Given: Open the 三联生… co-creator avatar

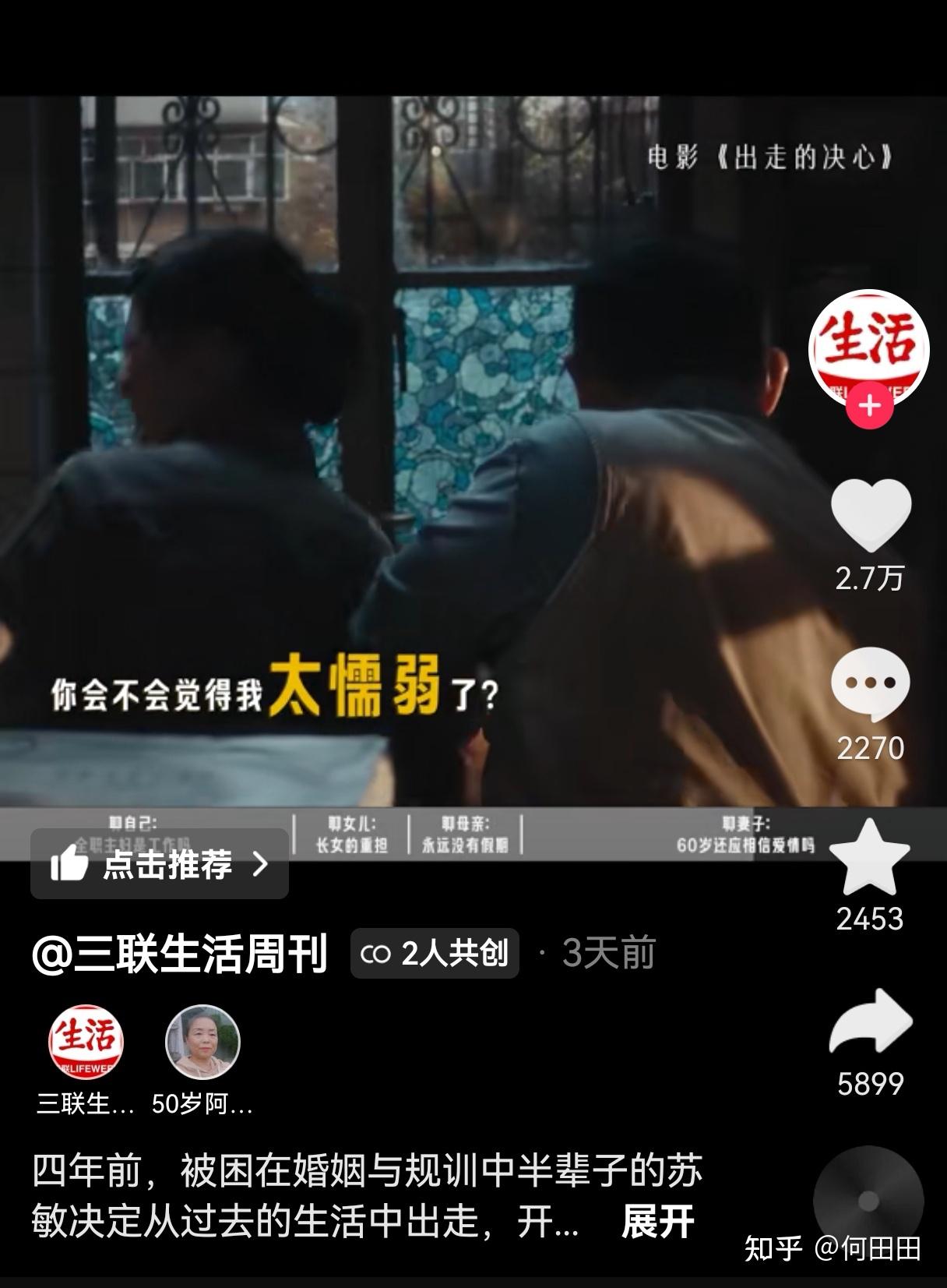Looking at the screenshot, I should point(86,1043).
